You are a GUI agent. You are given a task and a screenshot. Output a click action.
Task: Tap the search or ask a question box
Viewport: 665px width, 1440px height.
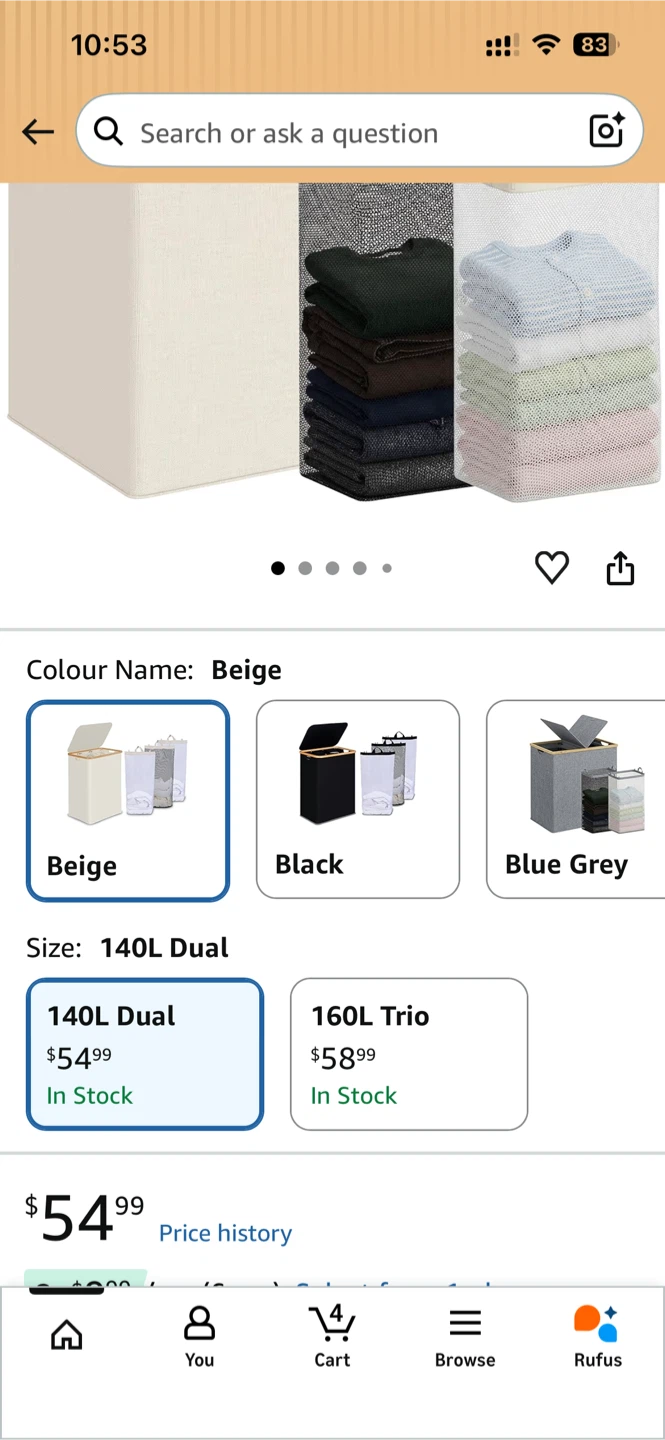point(359,131)
